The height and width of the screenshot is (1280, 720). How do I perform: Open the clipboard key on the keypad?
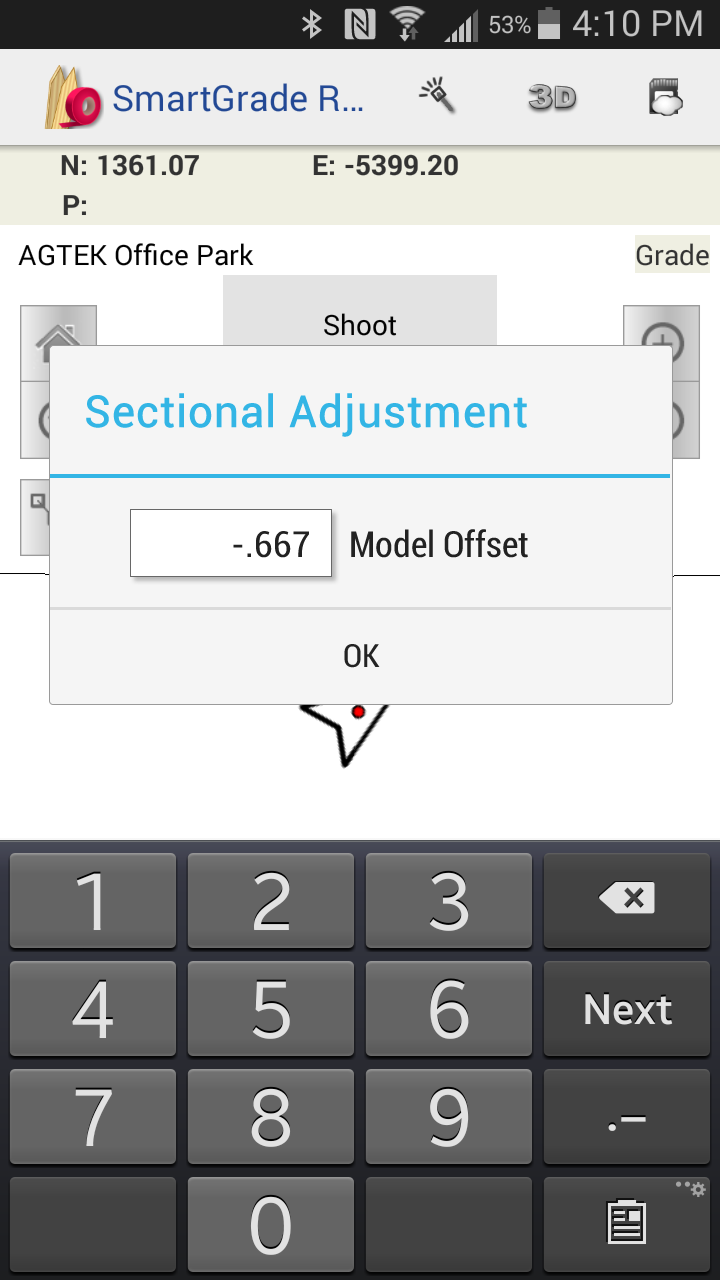627,1224
